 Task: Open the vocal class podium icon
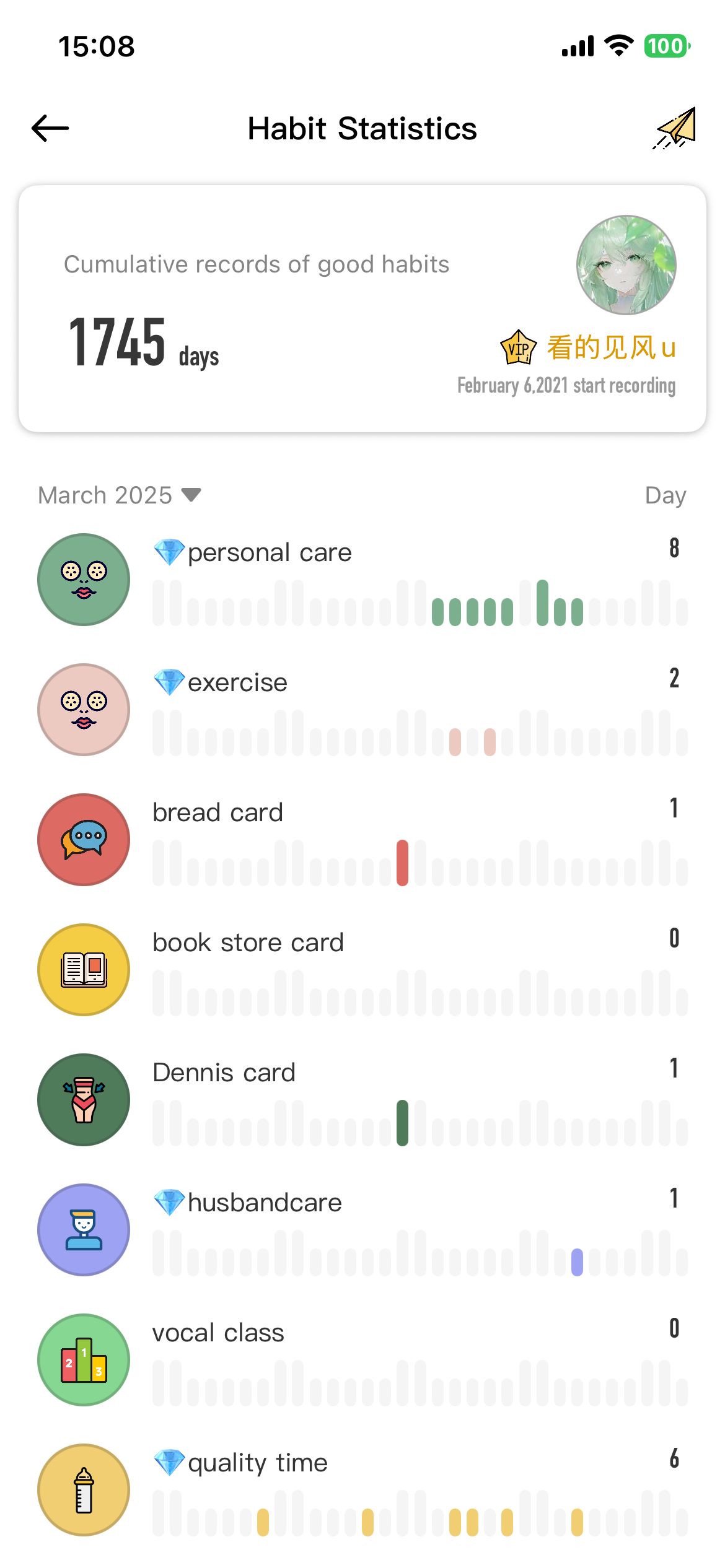tap(83, 1359)
